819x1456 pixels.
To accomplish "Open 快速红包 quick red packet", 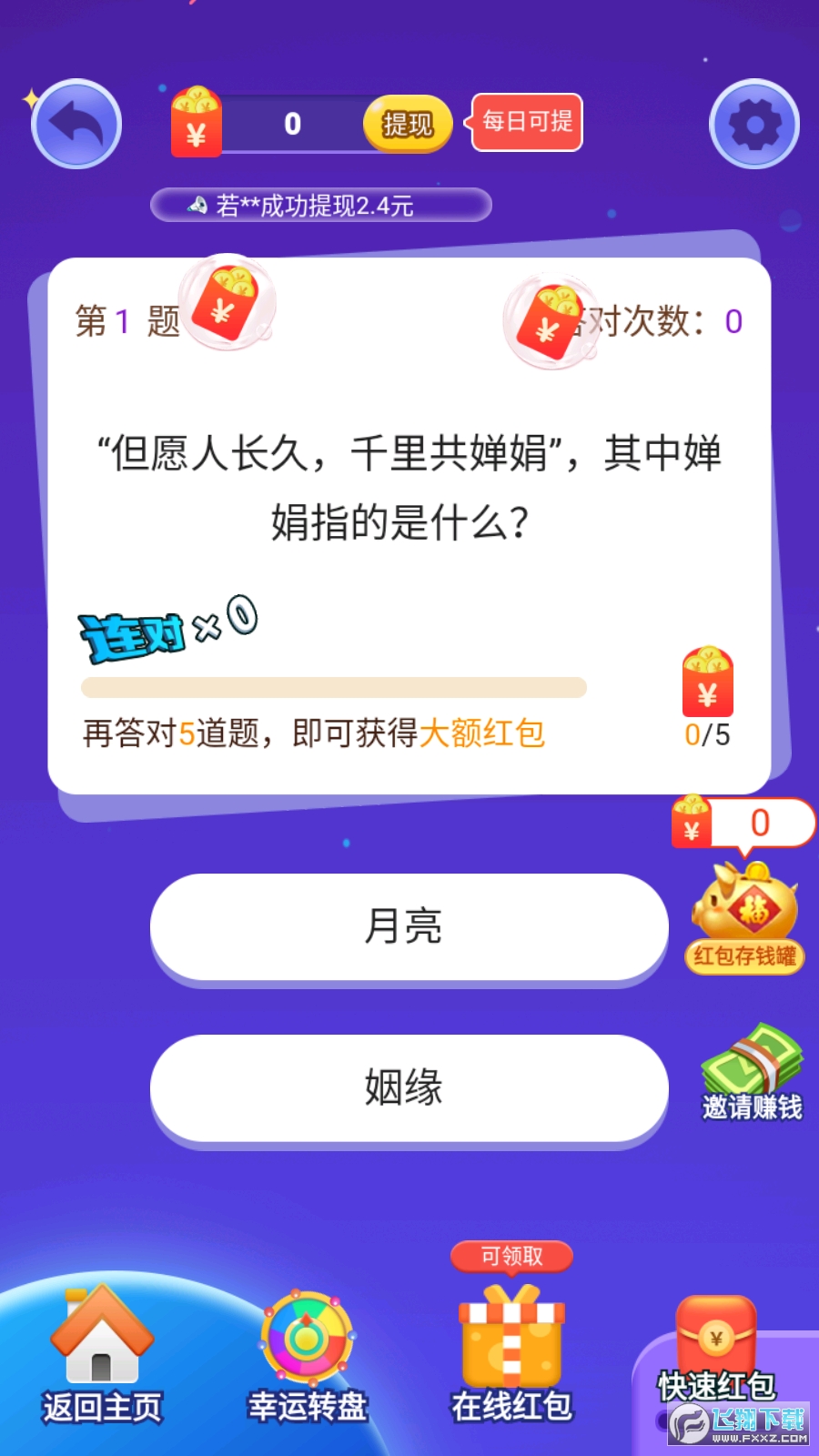I will point(717,1351).
